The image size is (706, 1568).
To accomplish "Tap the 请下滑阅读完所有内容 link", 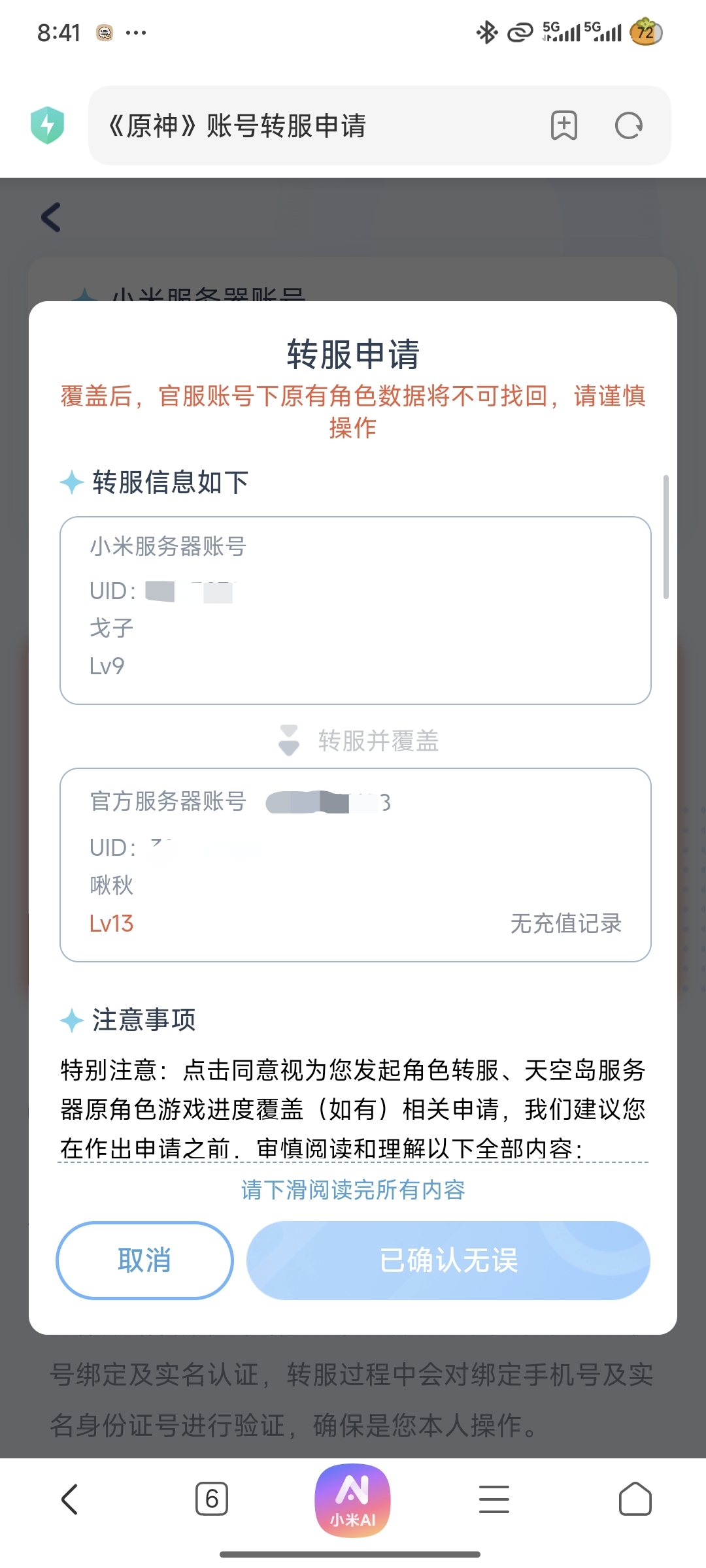I will tap(353, 1190).
